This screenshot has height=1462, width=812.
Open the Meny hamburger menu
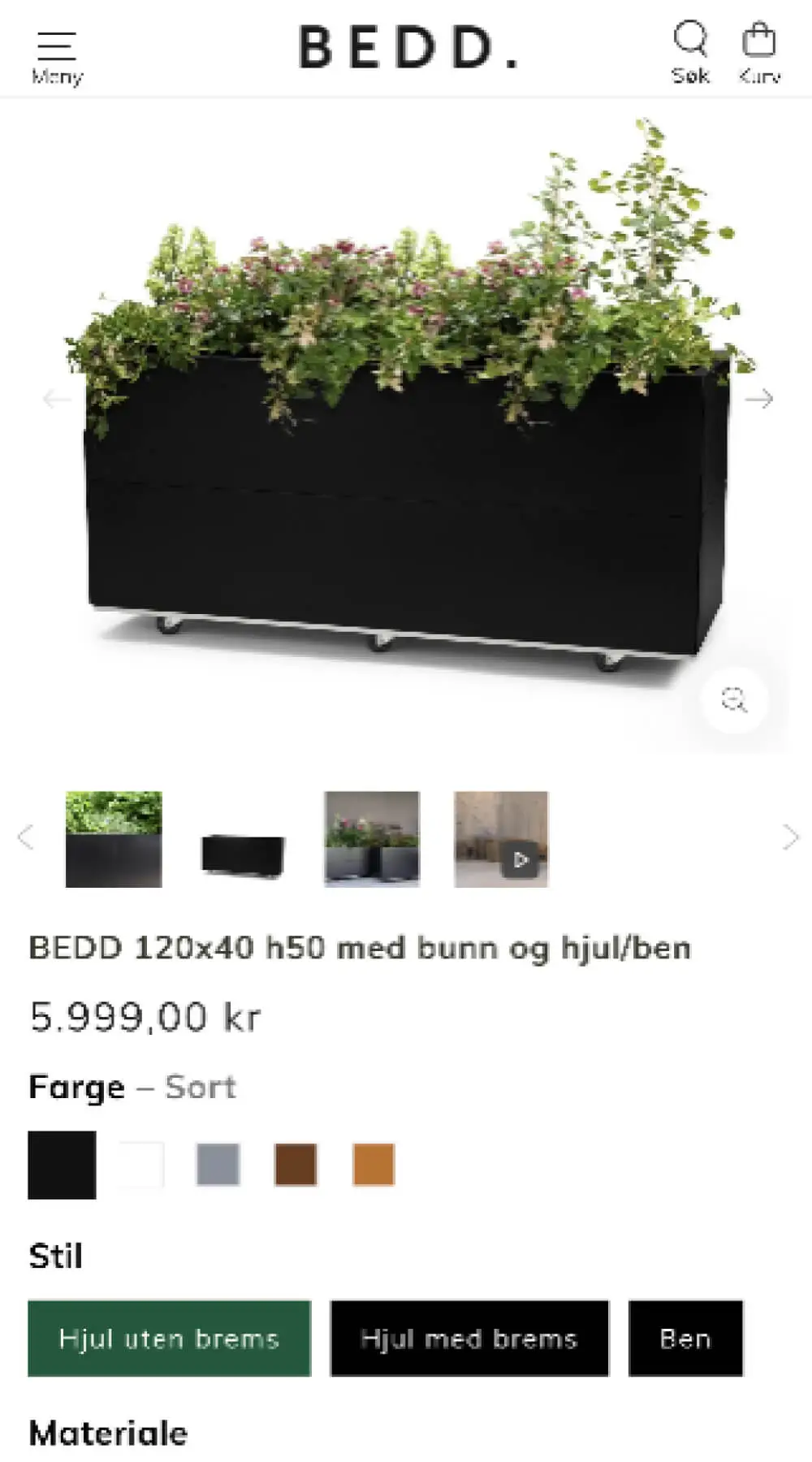[x=57, y=57]
